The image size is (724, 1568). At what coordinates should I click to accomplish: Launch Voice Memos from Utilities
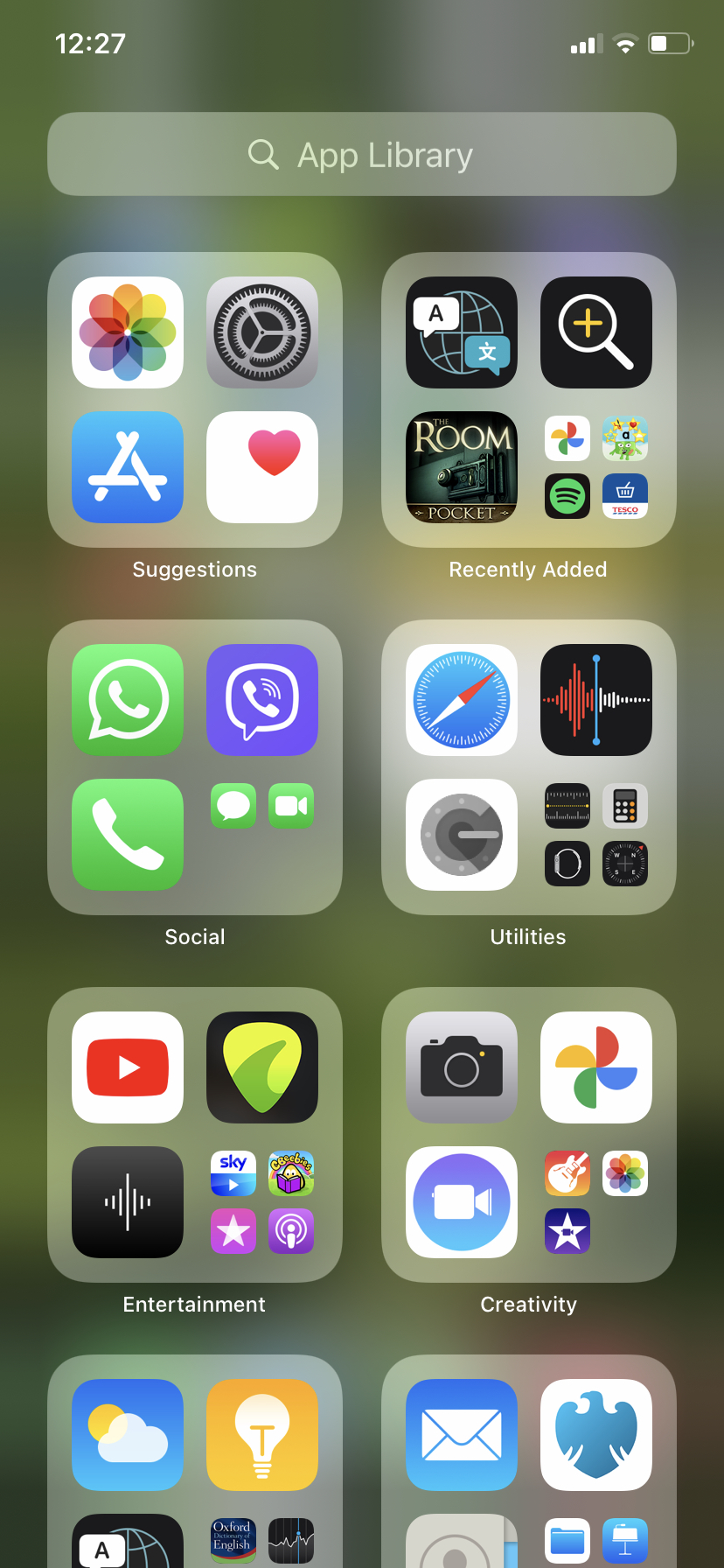point(595,699)
